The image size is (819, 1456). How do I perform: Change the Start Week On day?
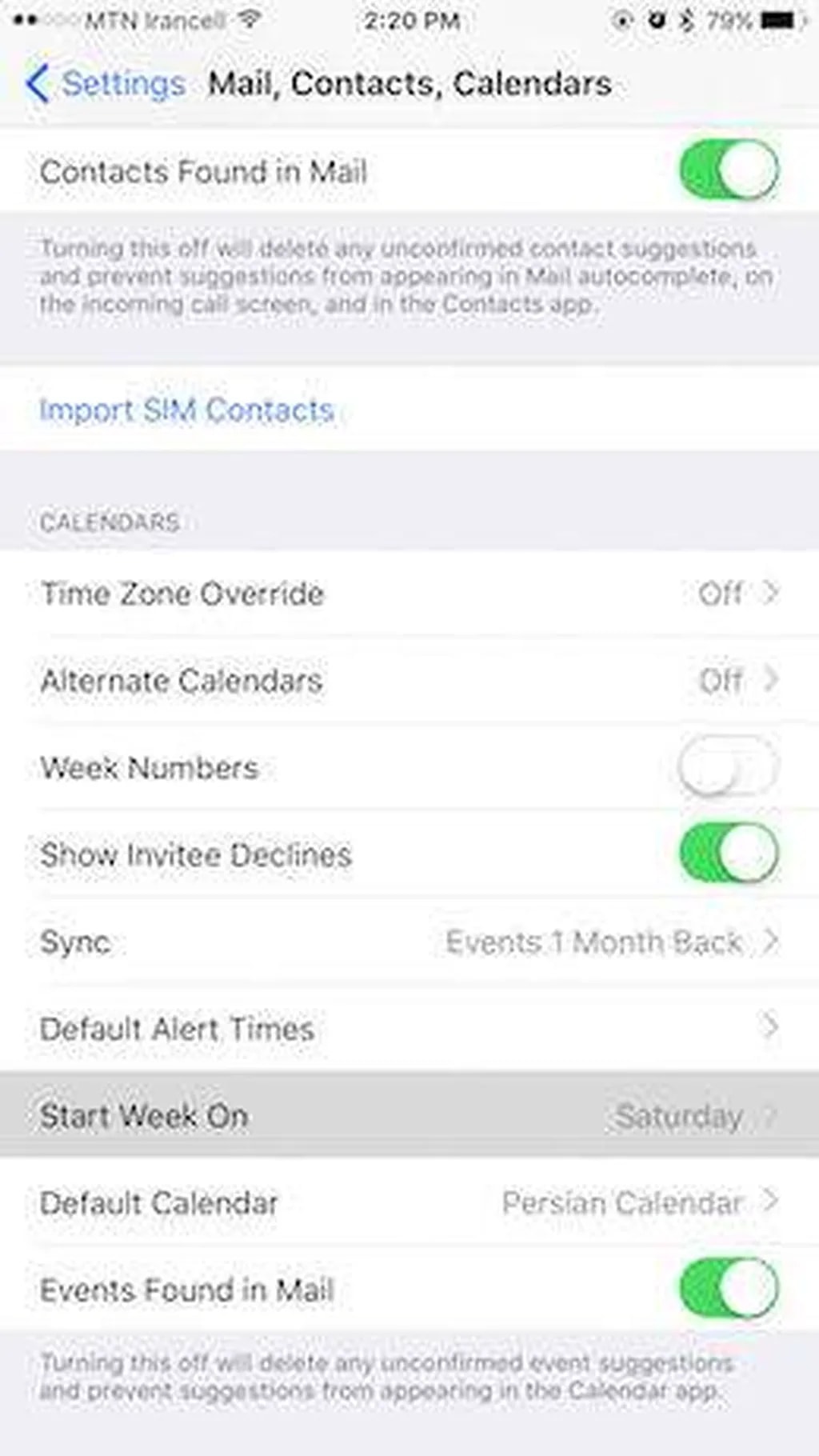pos(408,1116)
